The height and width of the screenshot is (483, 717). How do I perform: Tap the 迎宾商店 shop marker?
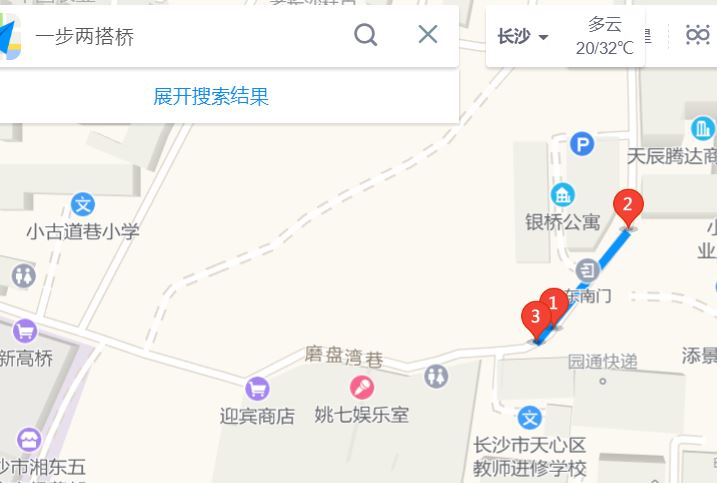(258, 388)
